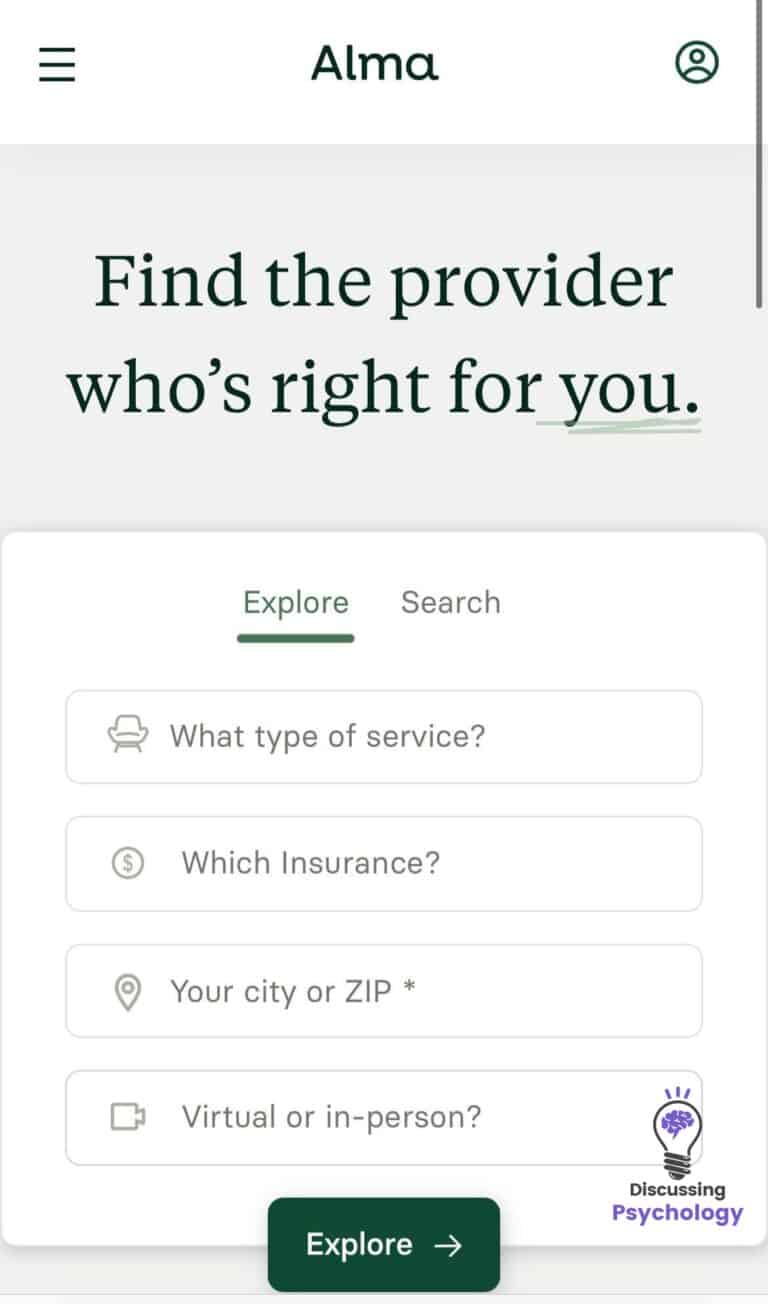The width and height of the screenshot is (768, 1304).
Task: Open the hamburger menu
Action: (x=57, y=64)
